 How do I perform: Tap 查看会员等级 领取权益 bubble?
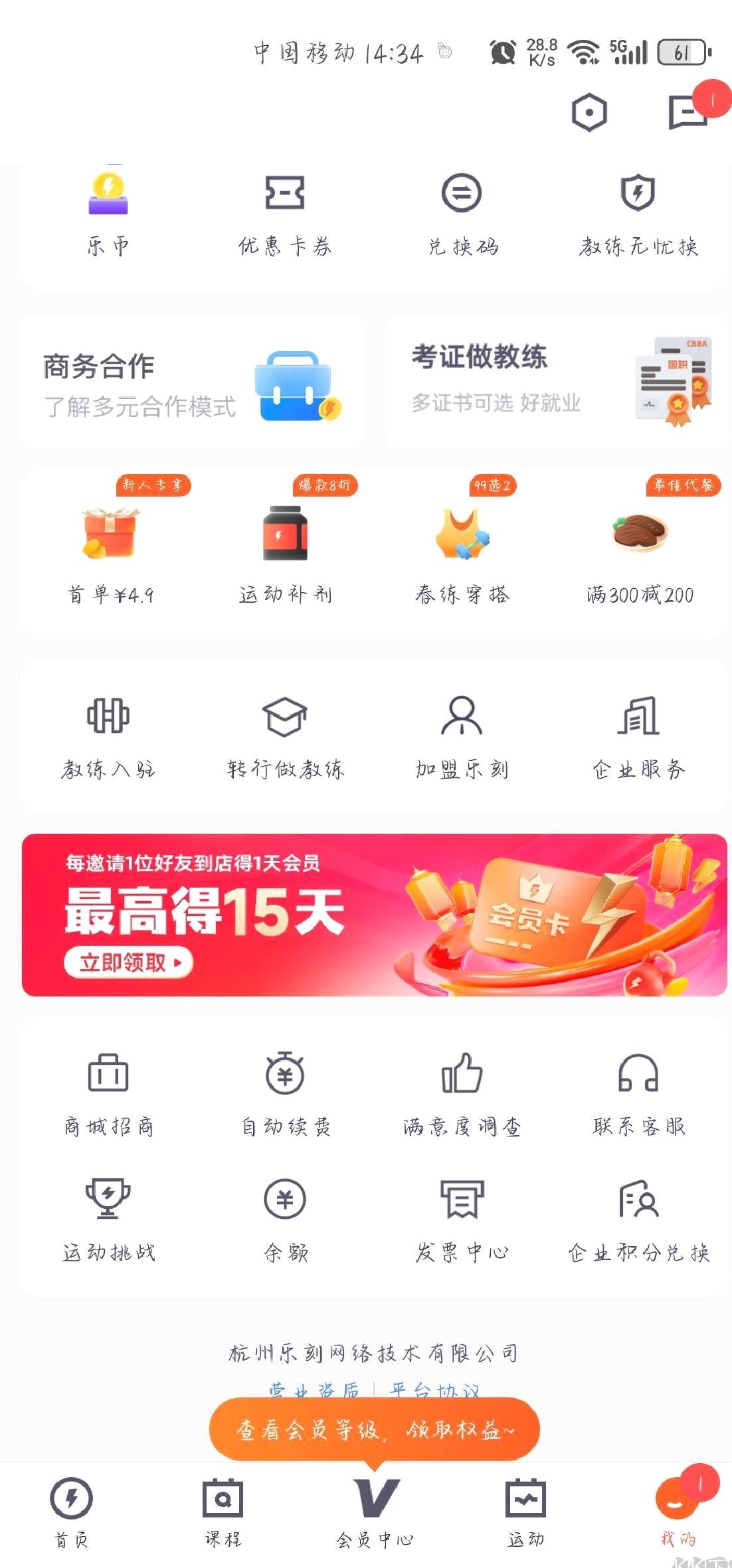pyautogui.click(x=374, y=1430)
